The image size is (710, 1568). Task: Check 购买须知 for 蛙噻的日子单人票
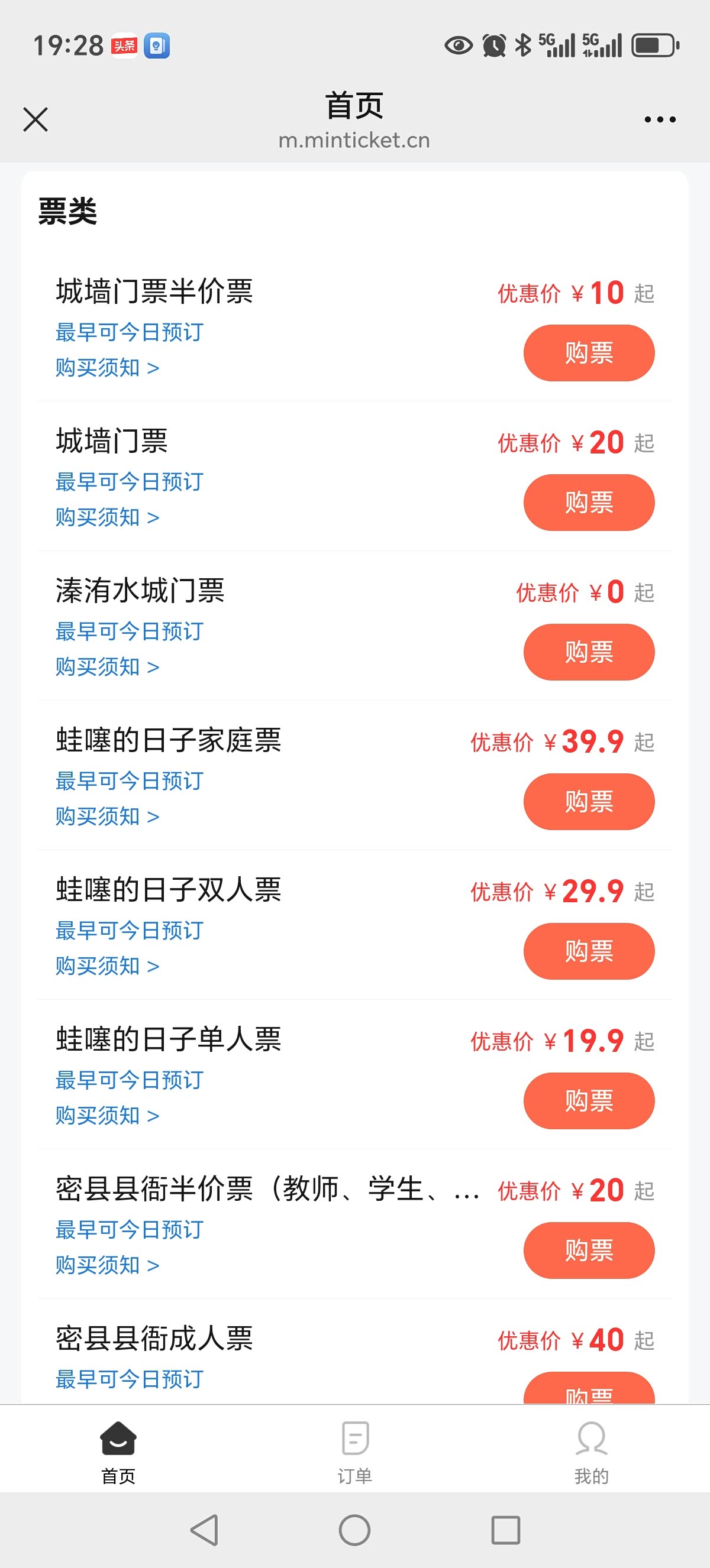pyautogui.click(x=107, y=1116)
